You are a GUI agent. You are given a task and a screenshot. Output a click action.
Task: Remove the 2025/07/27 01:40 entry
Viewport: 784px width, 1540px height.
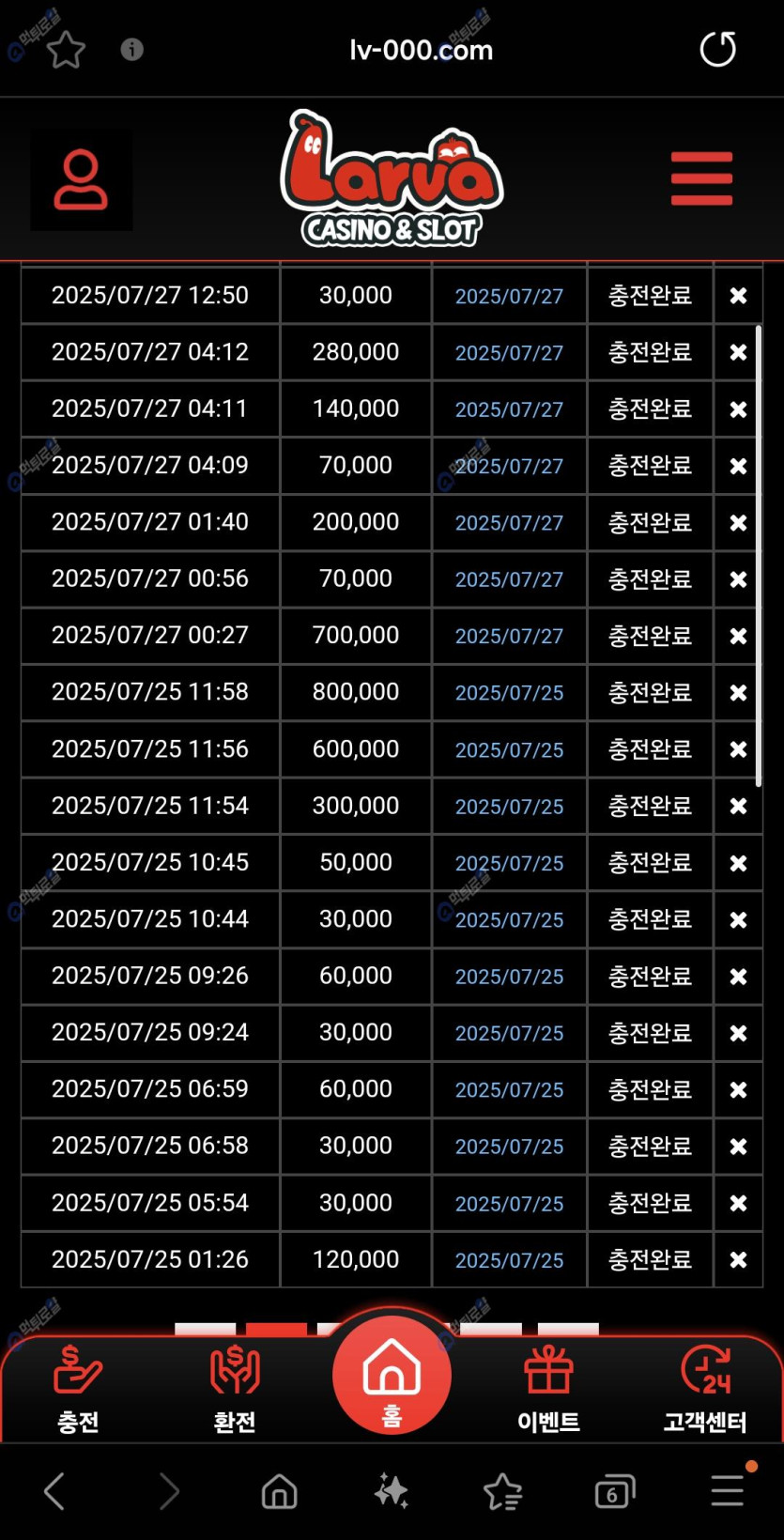(738, 522)
